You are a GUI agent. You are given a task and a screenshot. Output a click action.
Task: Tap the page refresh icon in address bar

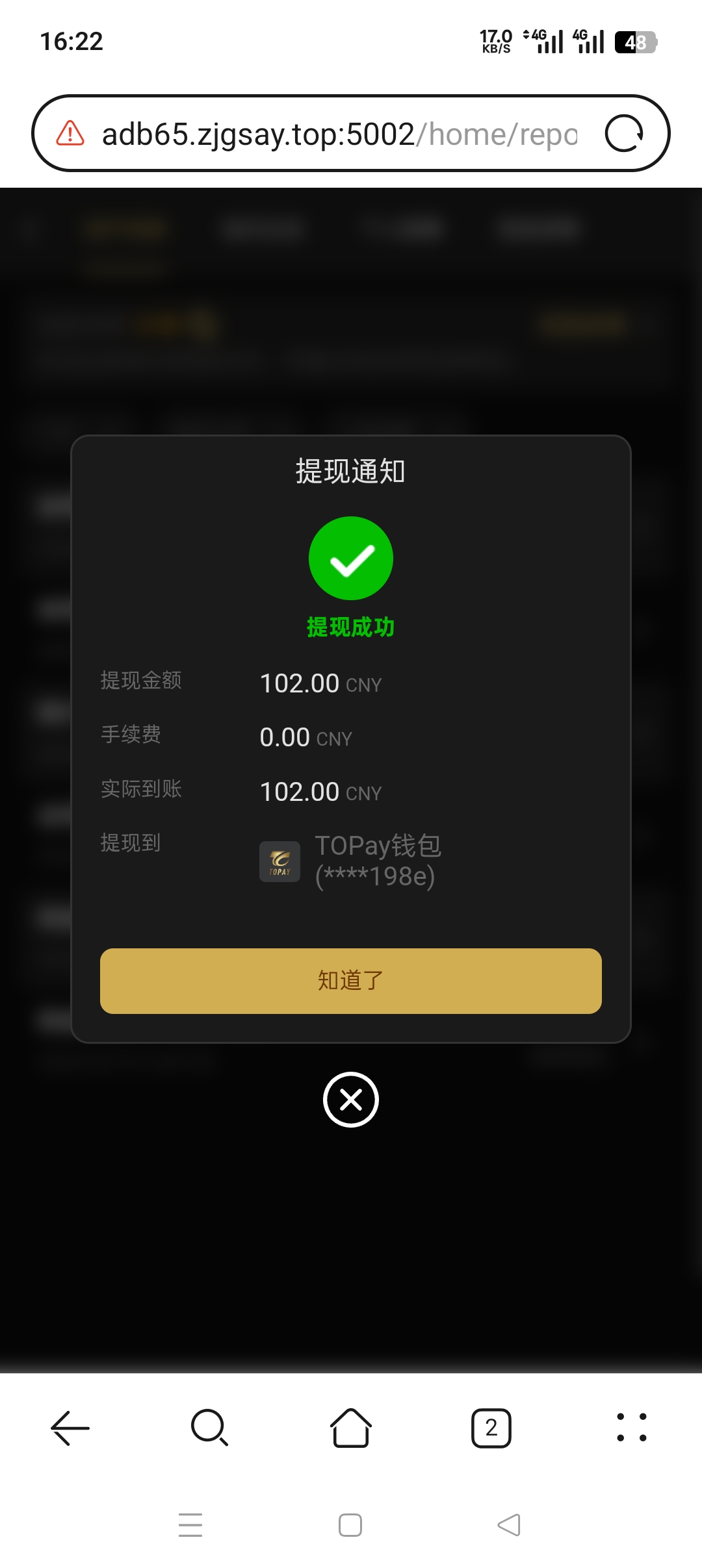point(623,133)
